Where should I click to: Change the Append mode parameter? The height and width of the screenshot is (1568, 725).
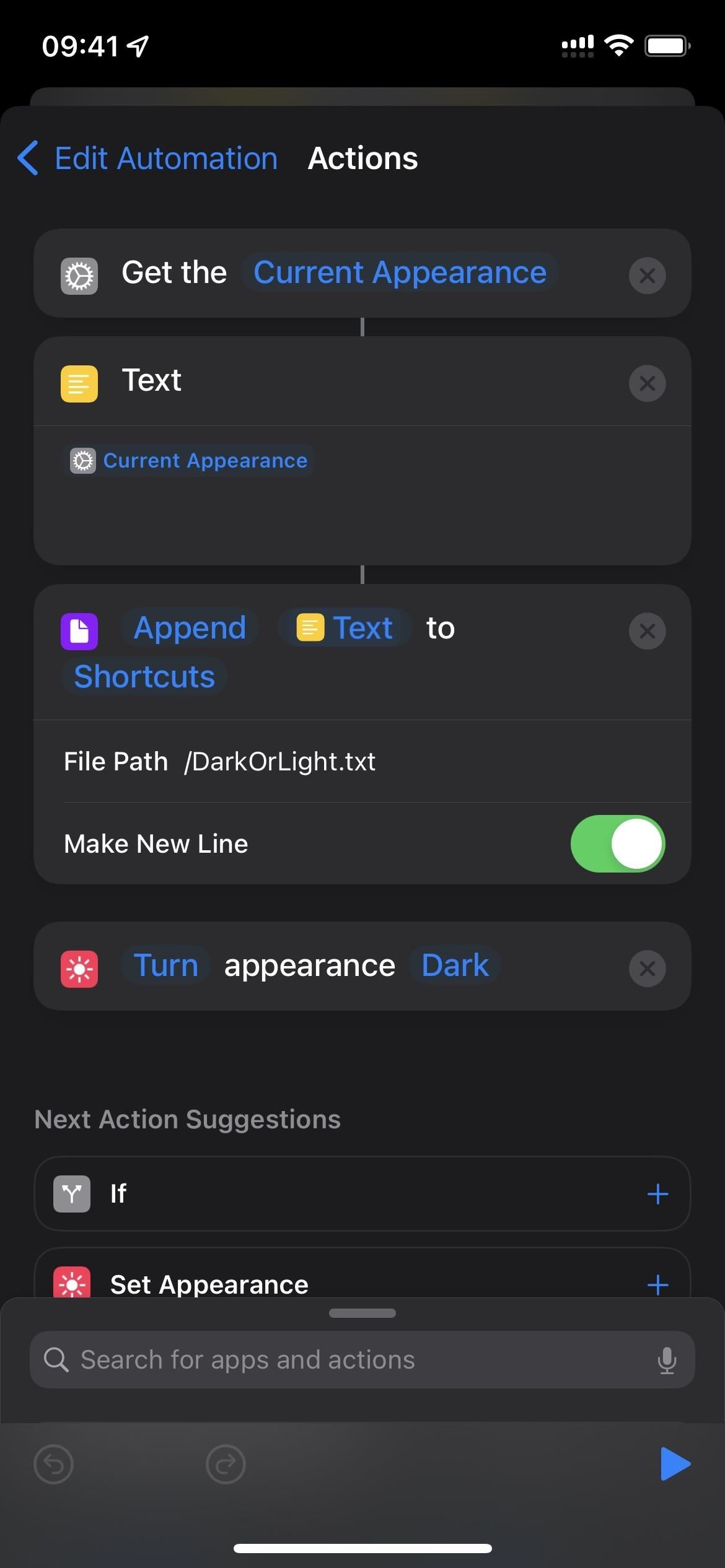click(190, 628)
